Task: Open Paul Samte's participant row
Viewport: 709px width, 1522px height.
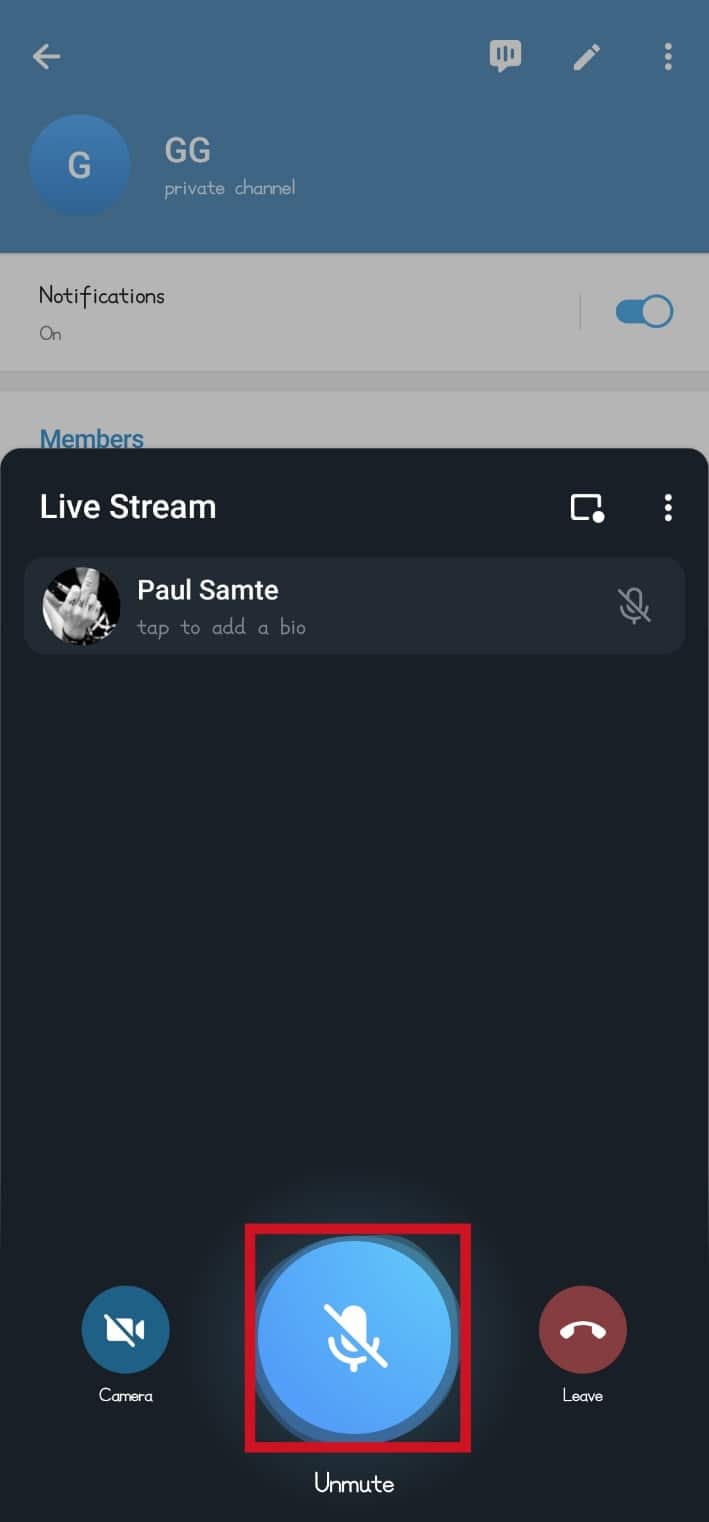Action: tap(354, 606)
